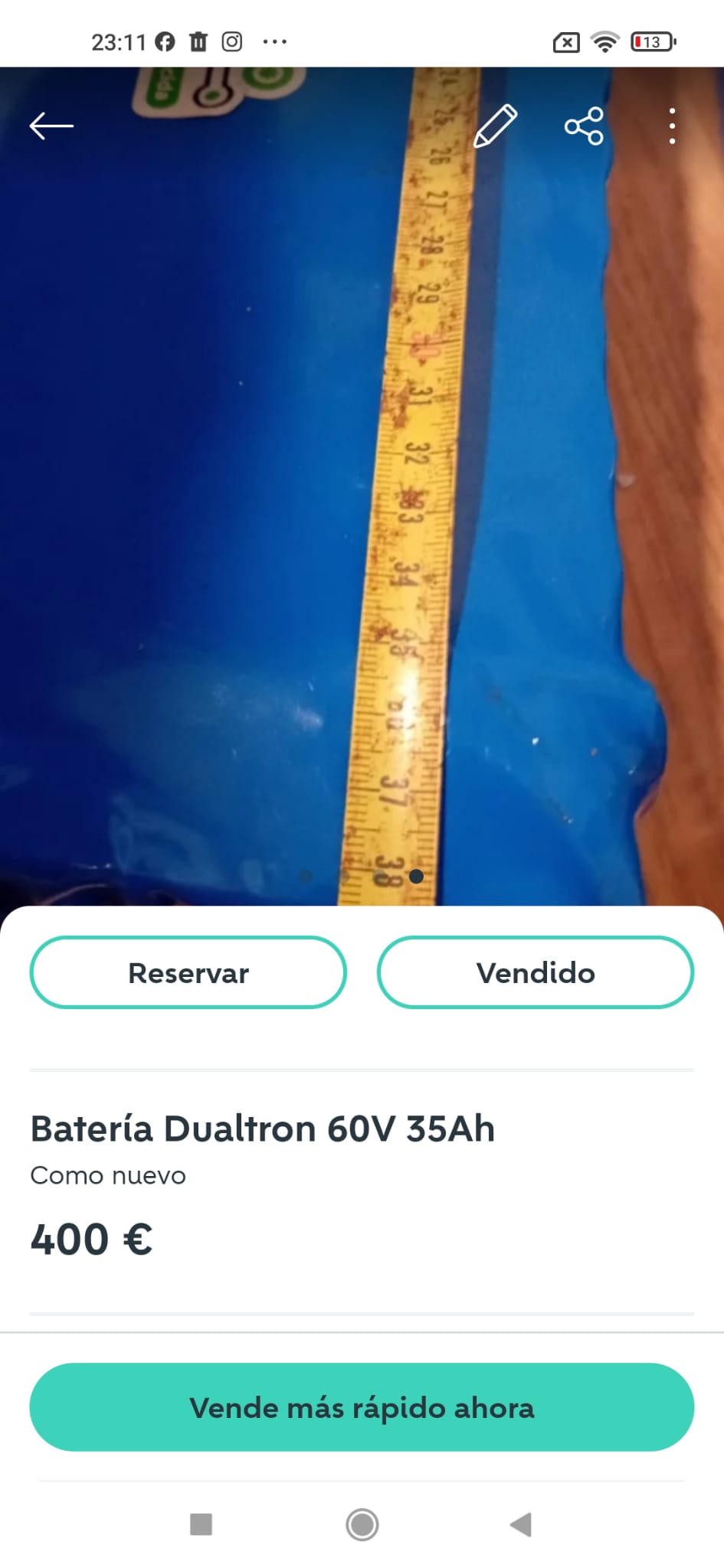Expand the status bar ellipsis notifications
This screenshot has width=724, height=1568.
click(x=275, y=41)
